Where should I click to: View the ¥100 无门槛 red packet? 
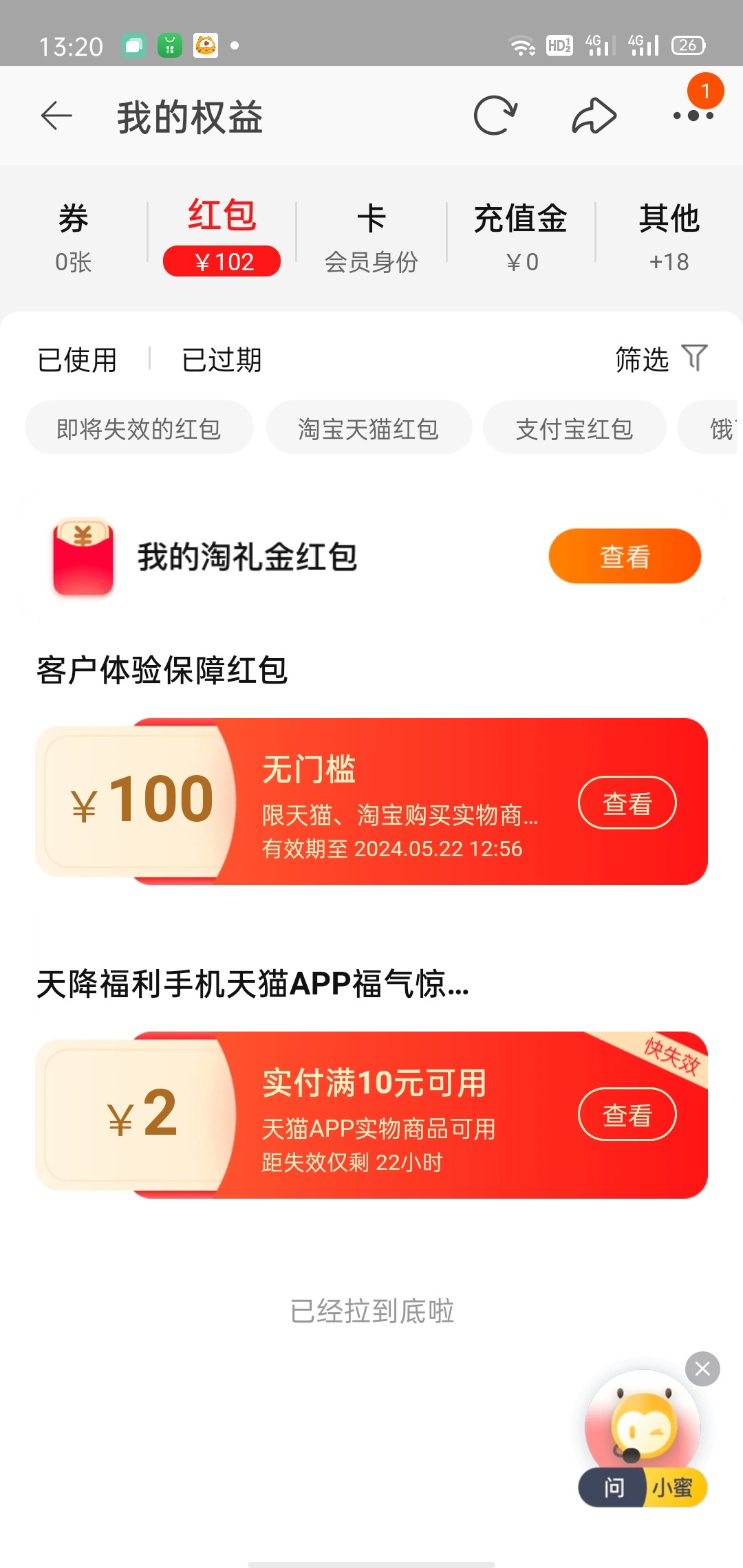(627, 803)
